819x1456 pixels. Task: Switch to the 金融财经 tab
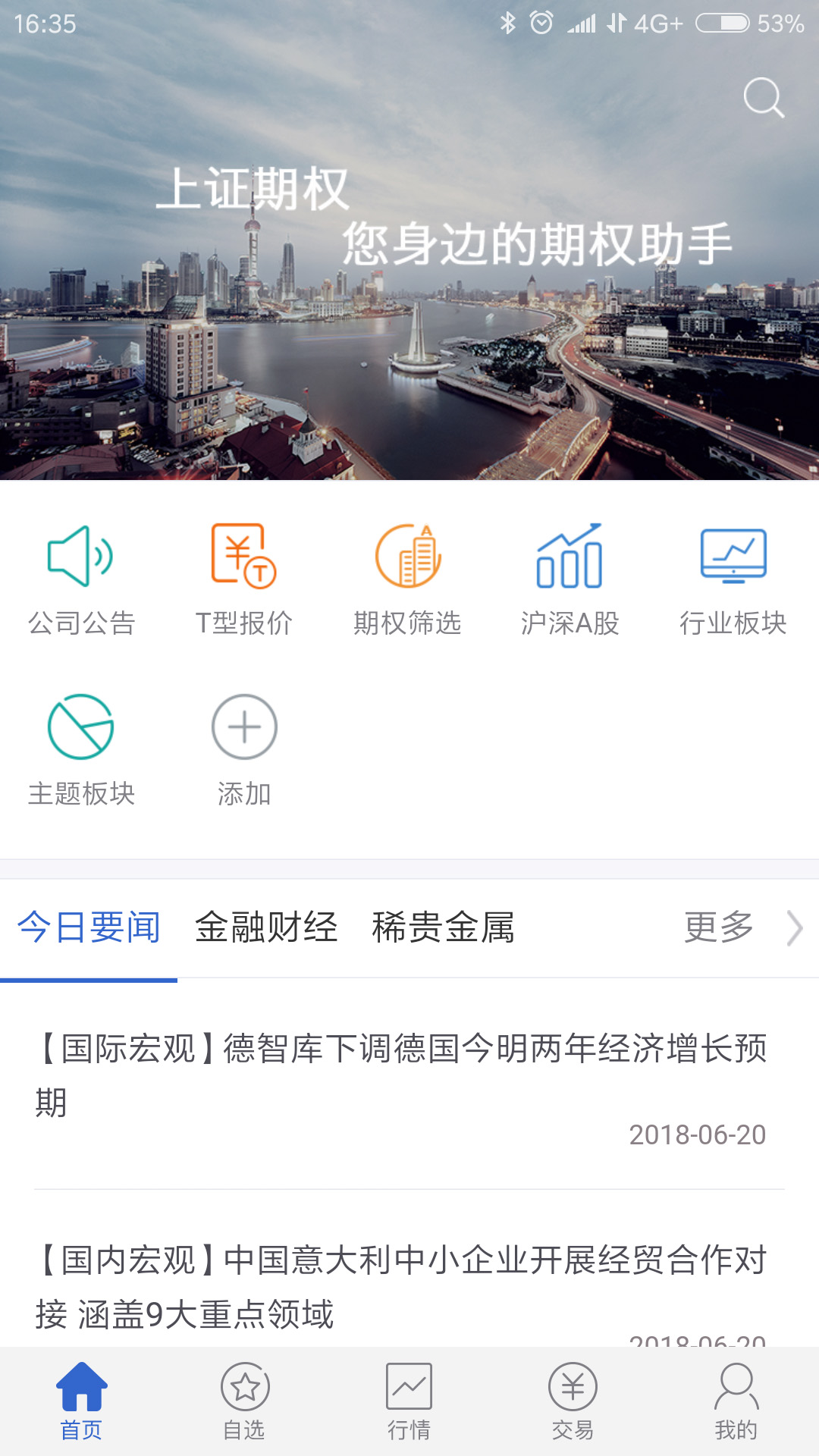[x=266, y=927]
